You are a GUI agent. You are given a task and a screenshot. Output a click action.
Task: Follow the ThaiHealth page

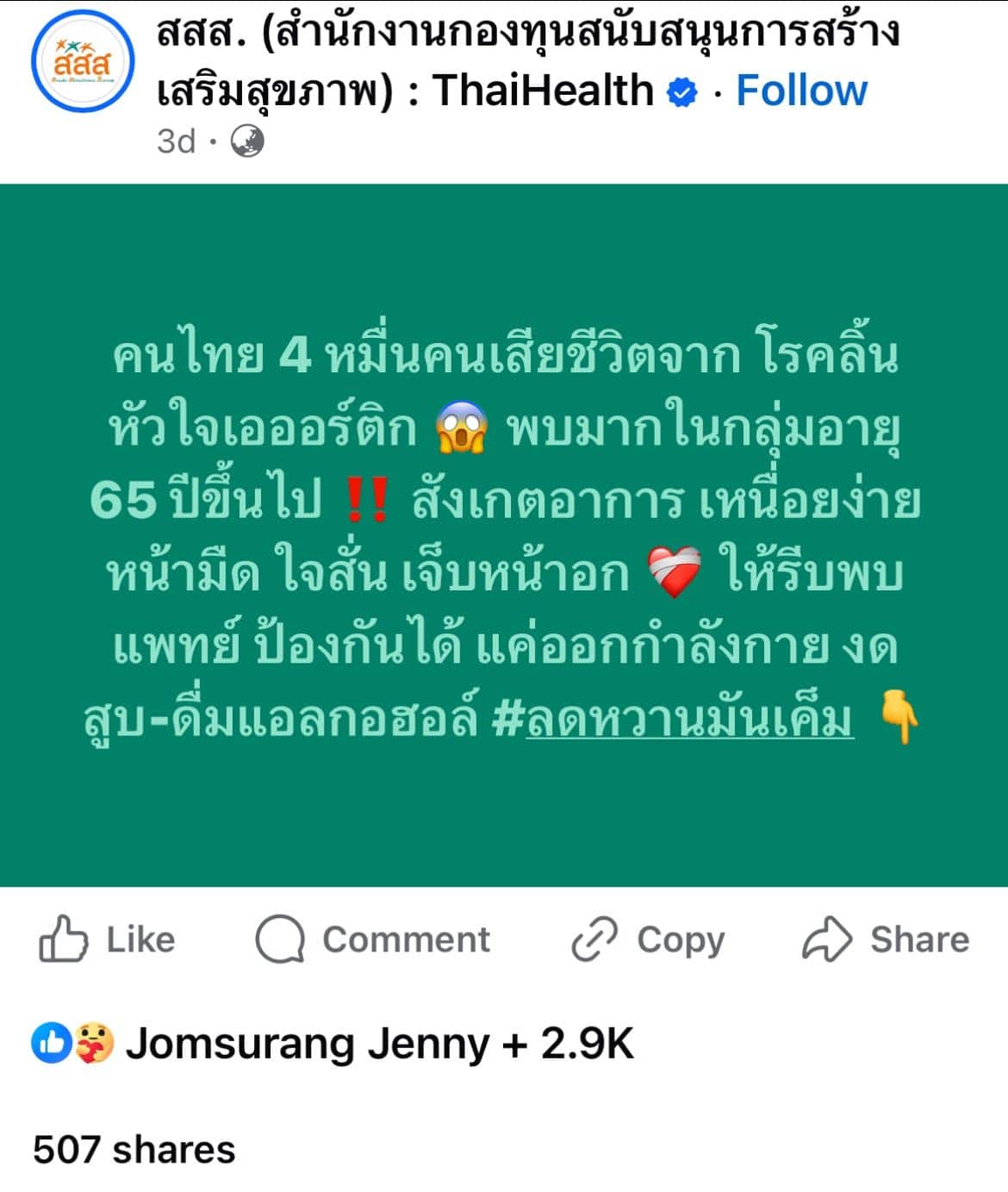pos(800,90)
